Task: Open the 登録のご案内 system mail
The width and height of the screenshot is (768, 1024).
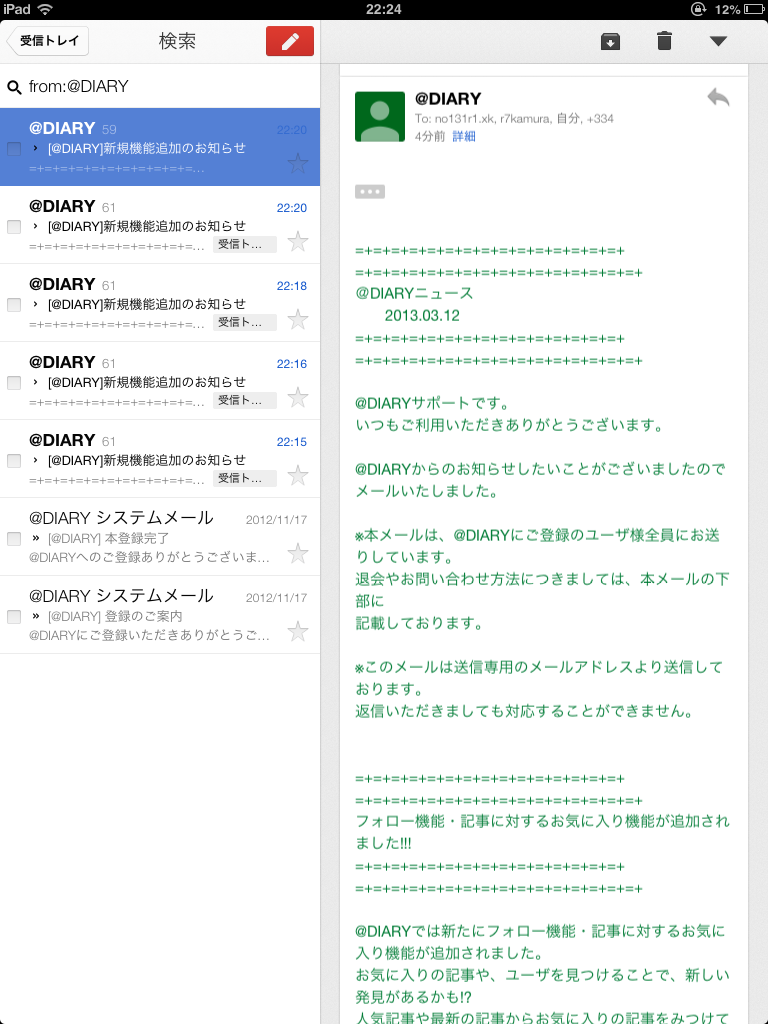Action: (150, 615)
